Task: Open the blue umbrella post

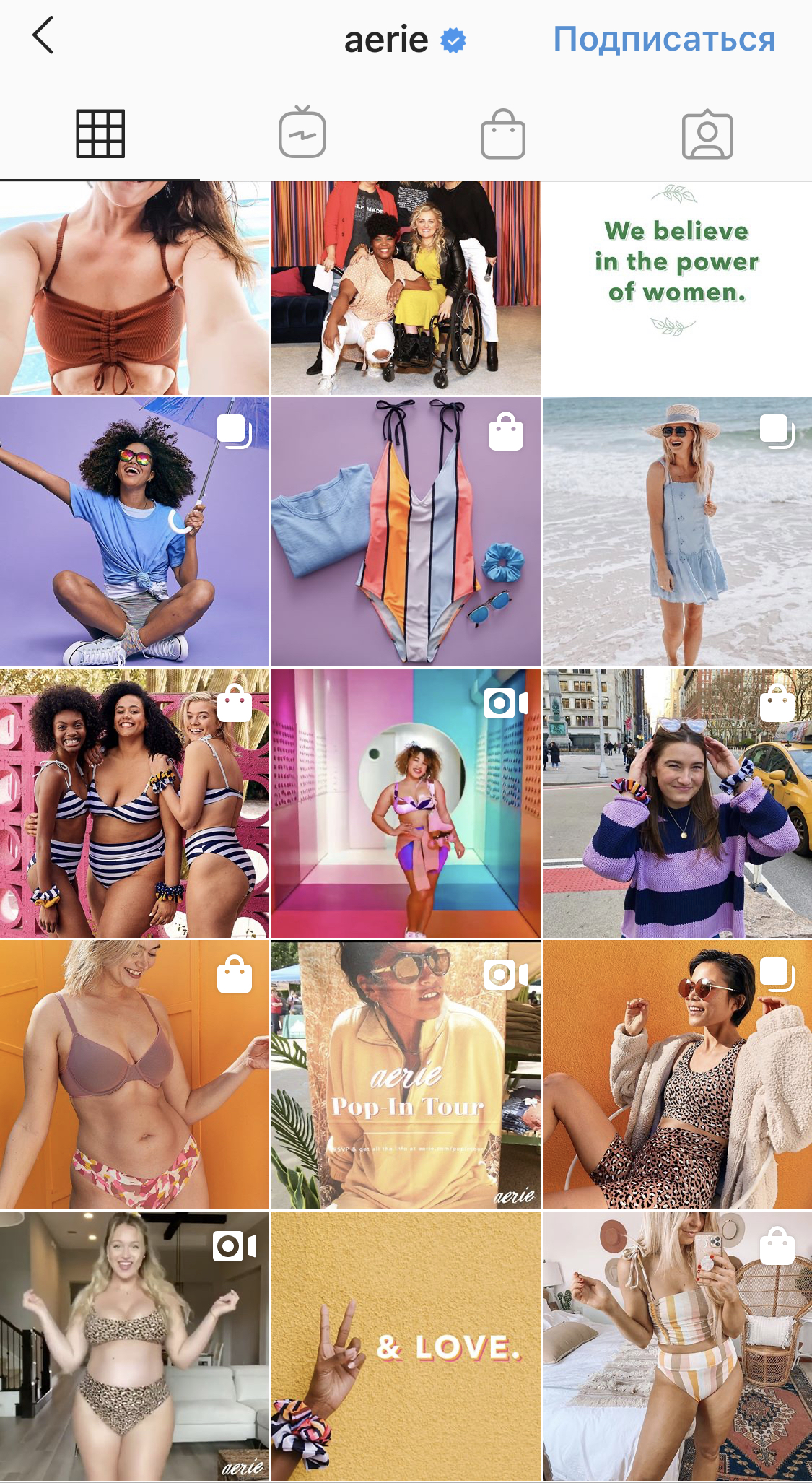Action: (134, 531)
